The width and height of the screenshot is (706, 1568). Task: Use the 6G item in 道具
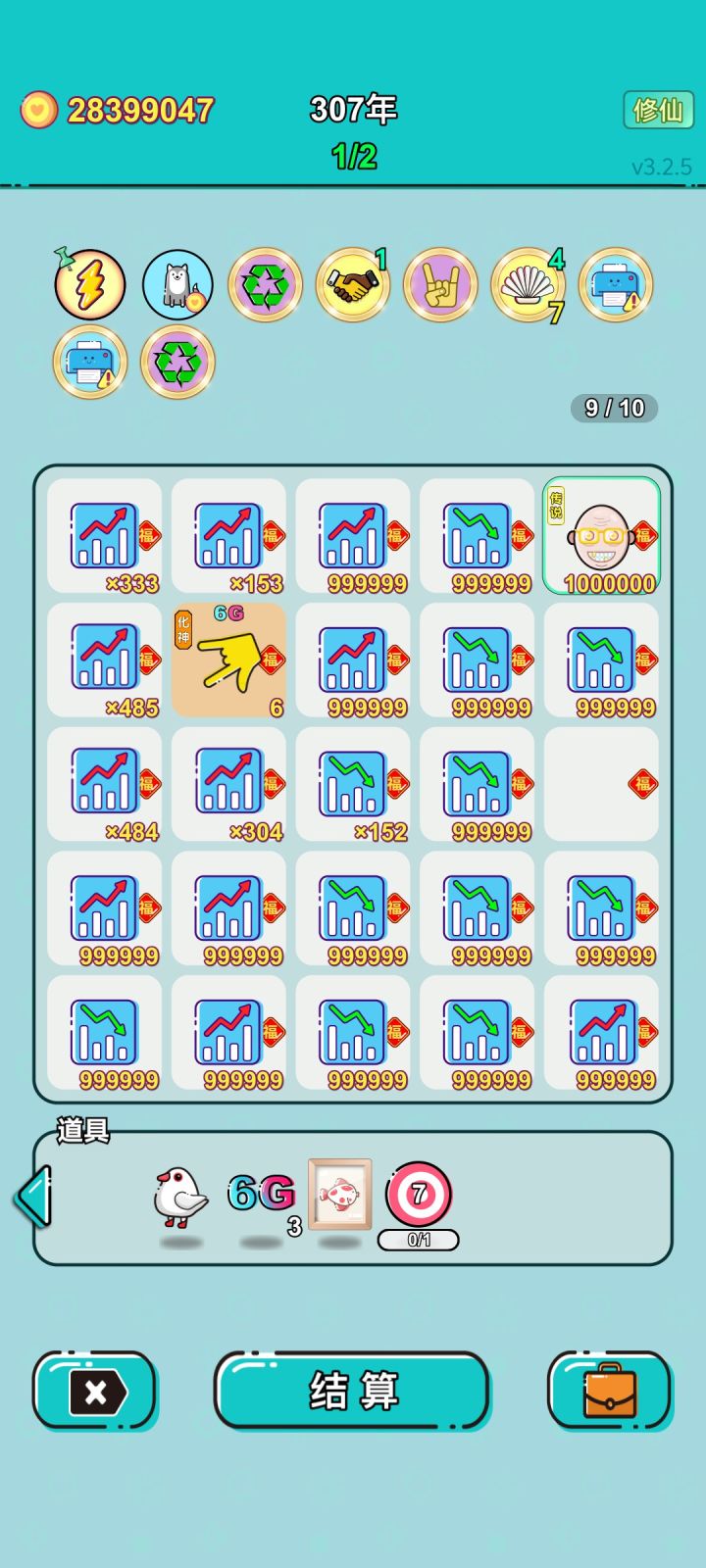pos(261,1195)
